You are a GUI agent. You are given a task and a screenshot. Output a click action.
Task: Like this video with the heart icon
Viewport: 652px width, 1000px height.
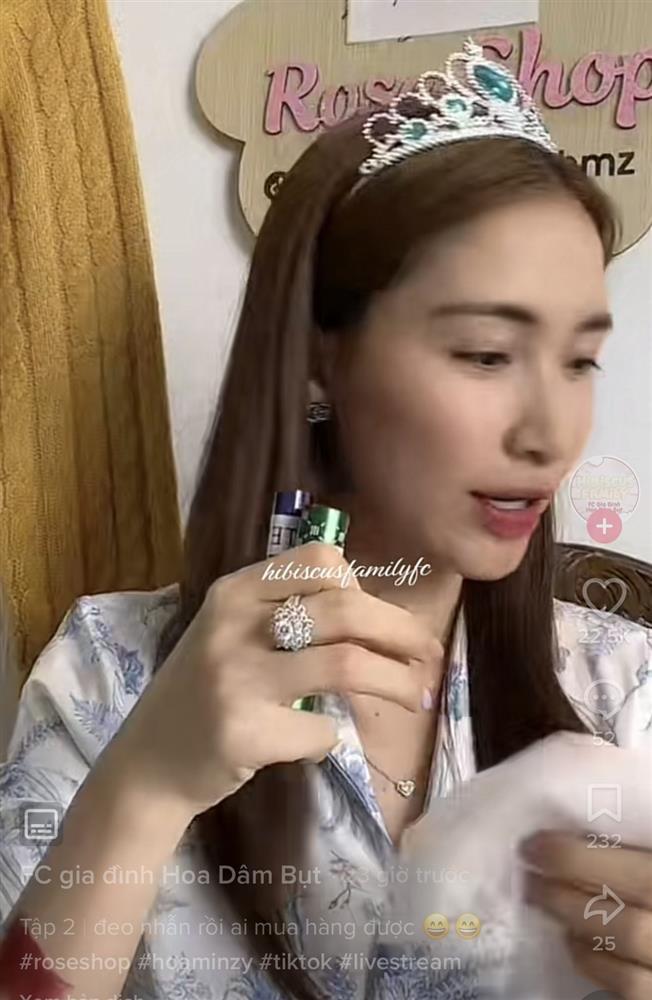[604, 597]
